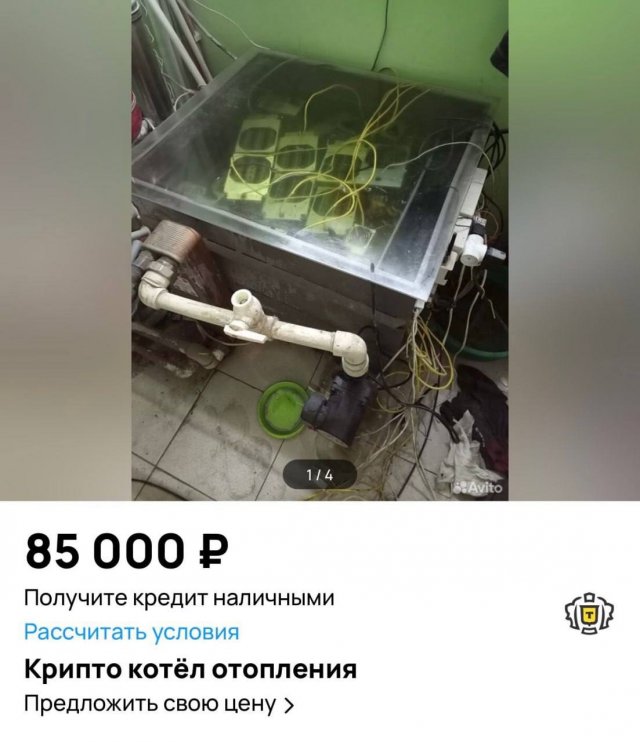Screen dimensions: 640x742
Task: Open Предложить свою цену
Action: [158, 704]
